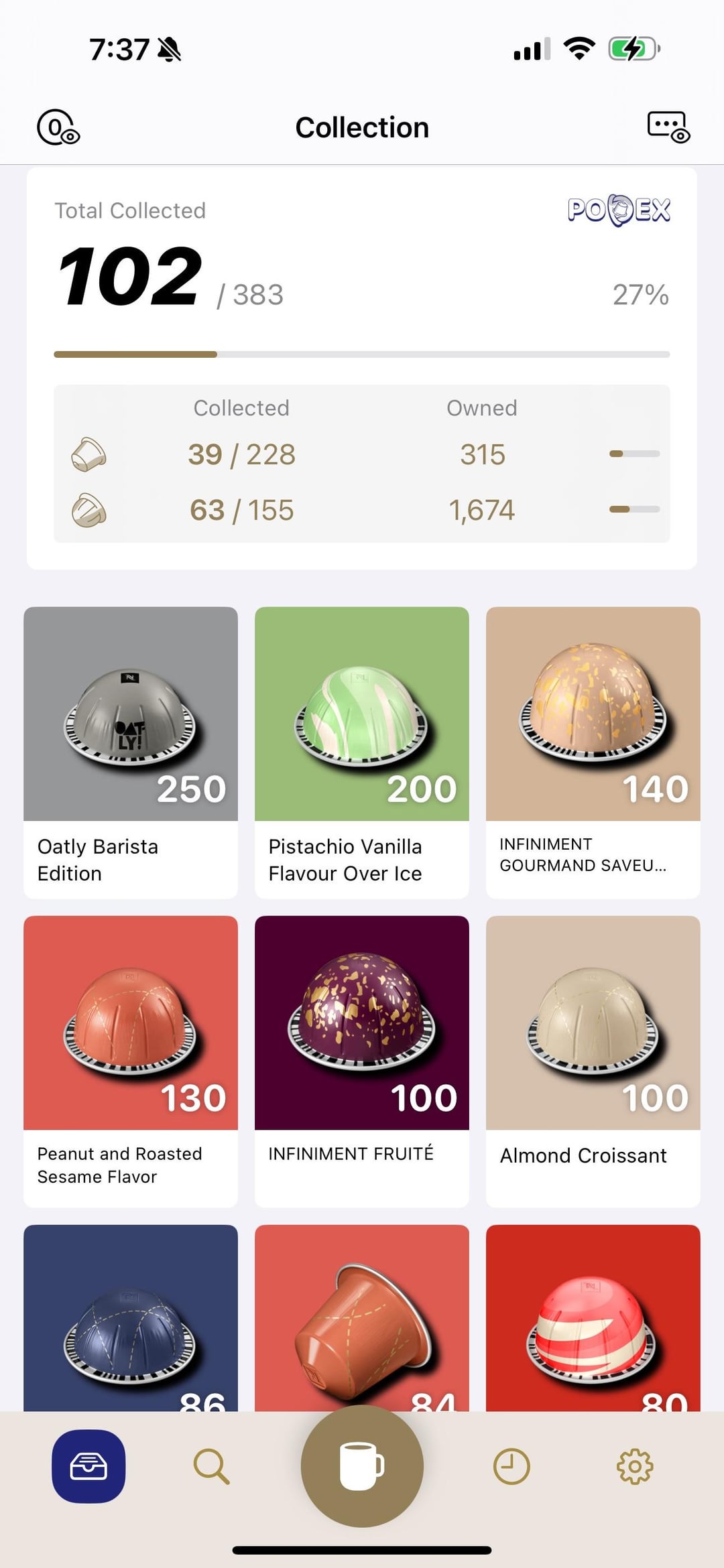Open the orange Original capsule with 84
This screenshot has width=724, height=1568.
pyautogui.click(x=362, y=1317)
